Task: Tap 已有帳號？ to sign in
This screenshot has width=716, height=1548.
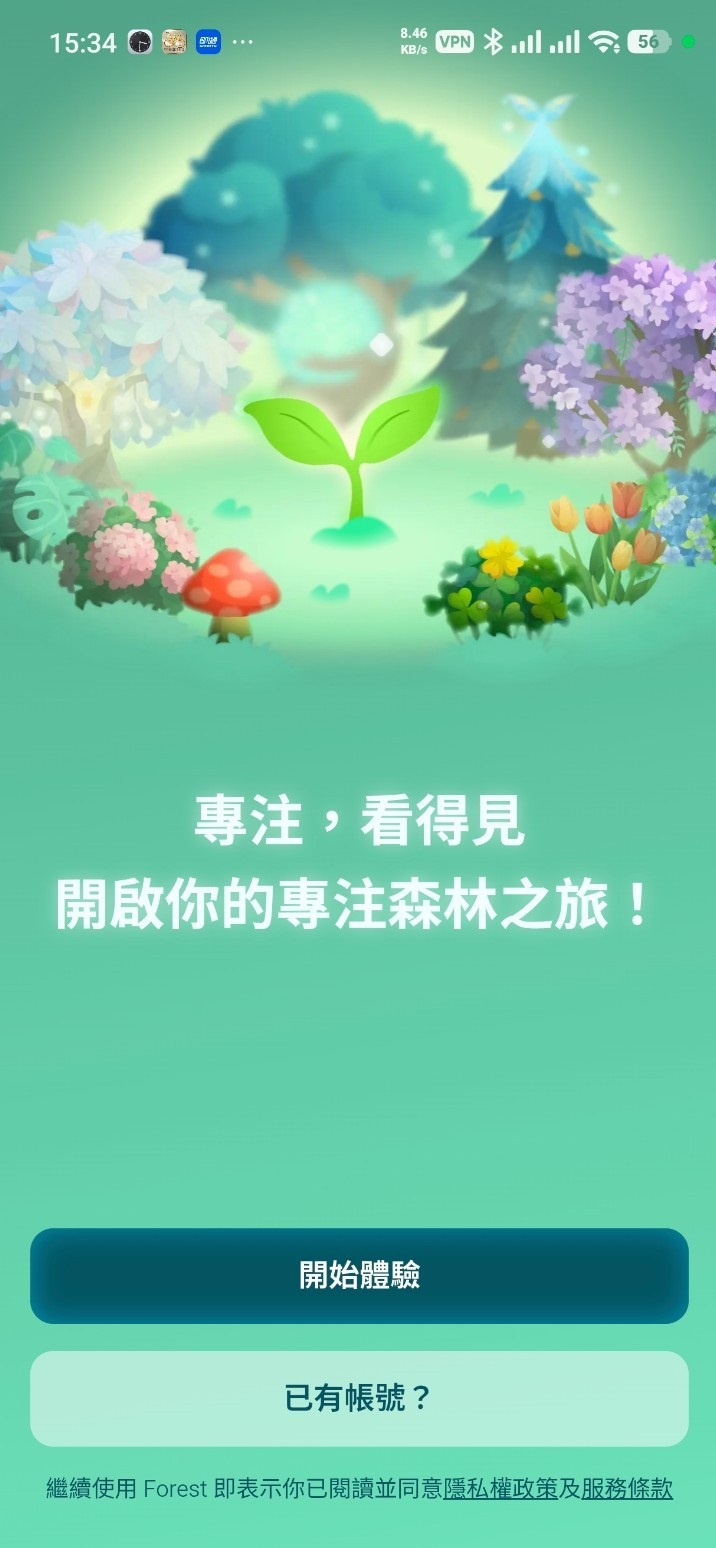Action: (359, 1398)
